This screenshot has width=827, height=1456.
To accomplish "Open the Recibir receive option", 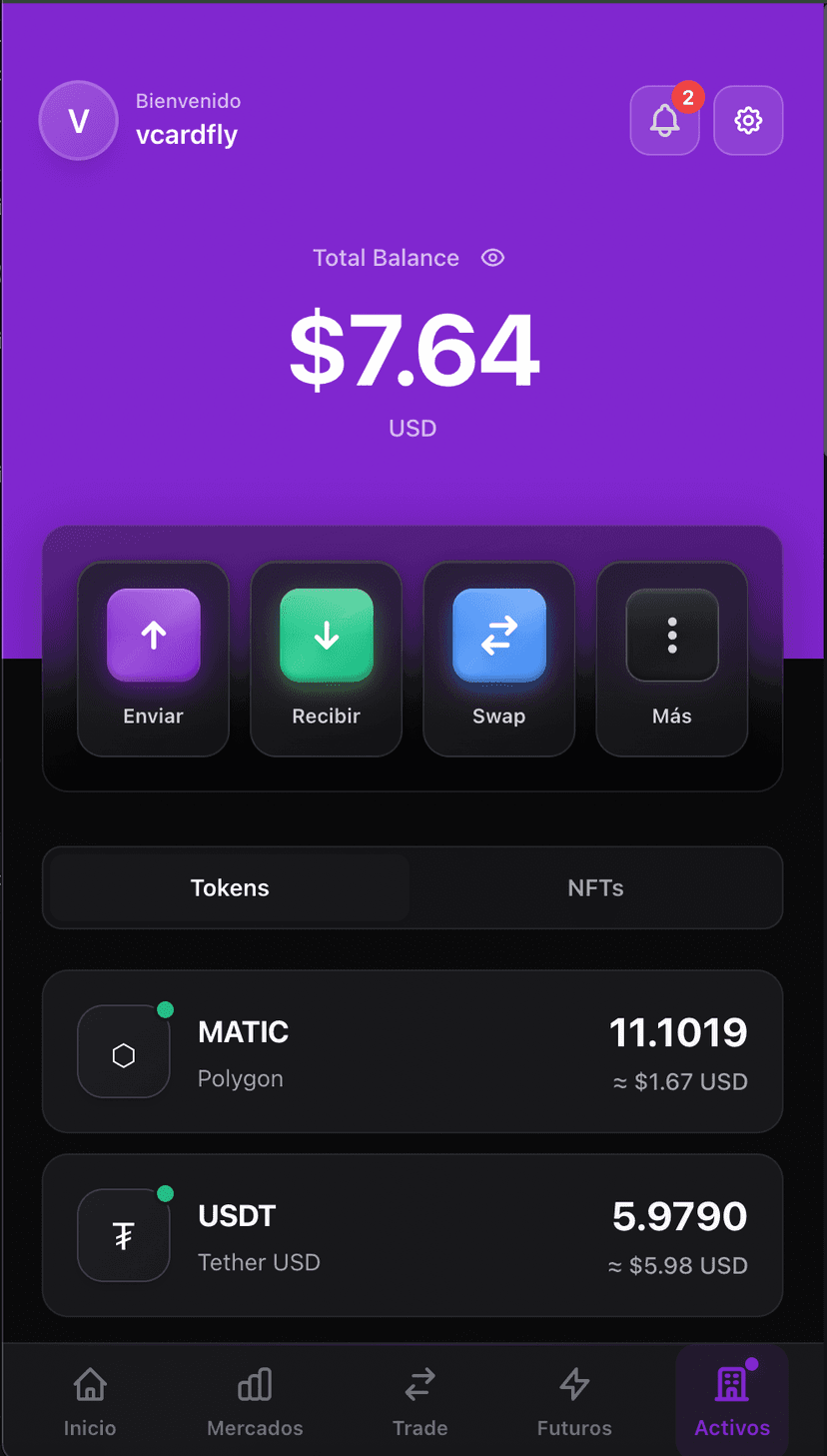I will pyautogui.click(x=327, y=658).
